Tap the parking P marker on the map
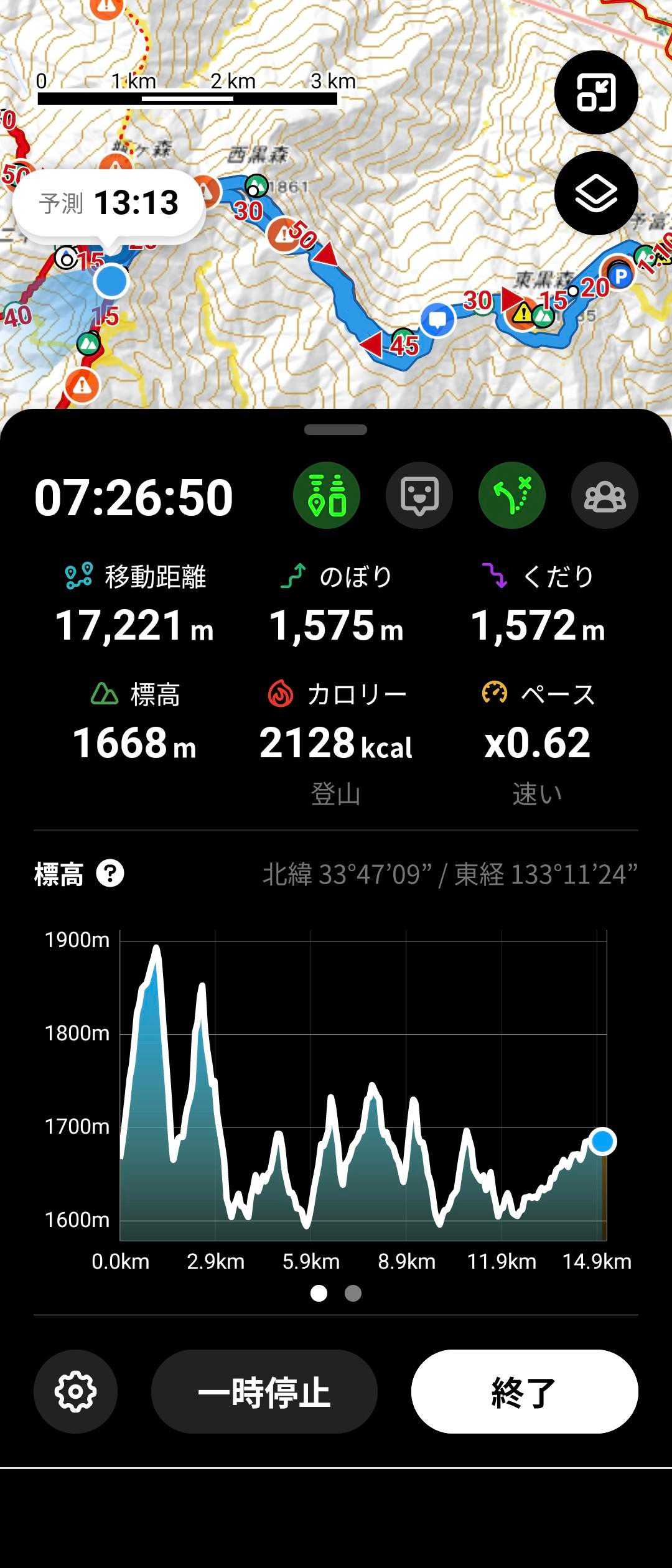The height and width of the screenshot is (1568, 672). (x=620, y=275)
